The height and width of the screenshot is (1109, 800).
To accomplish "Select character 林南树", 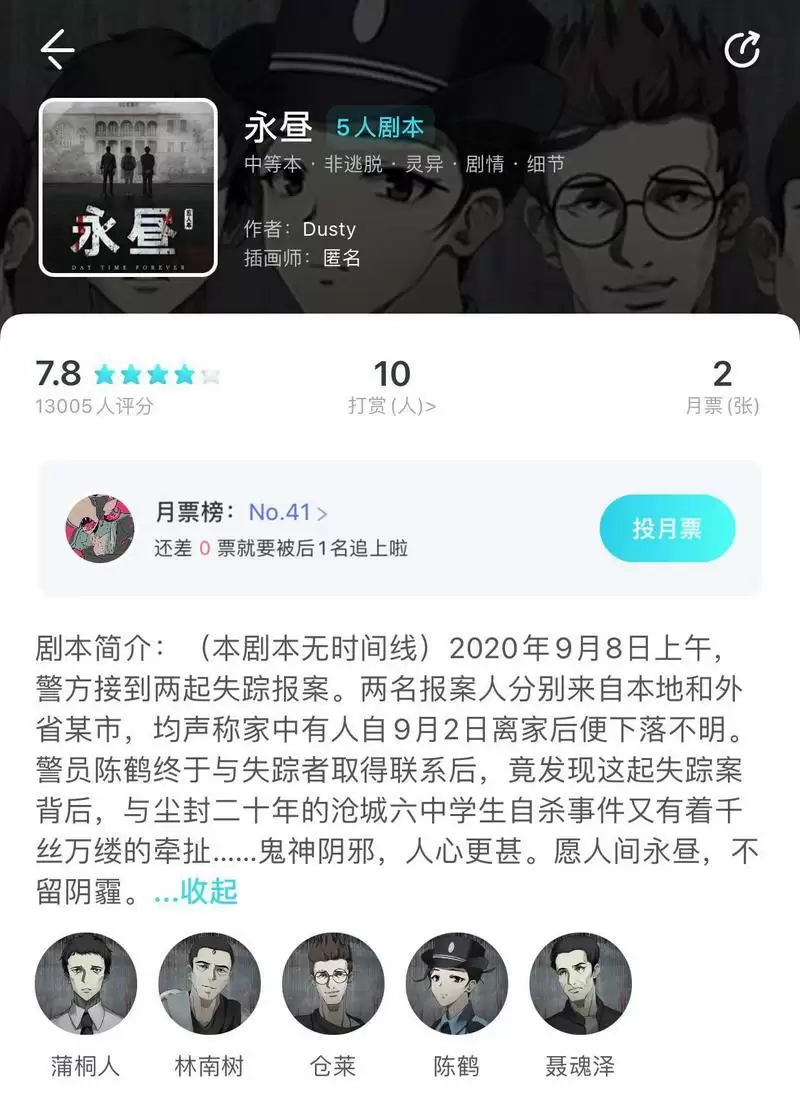I will point(208,984).
